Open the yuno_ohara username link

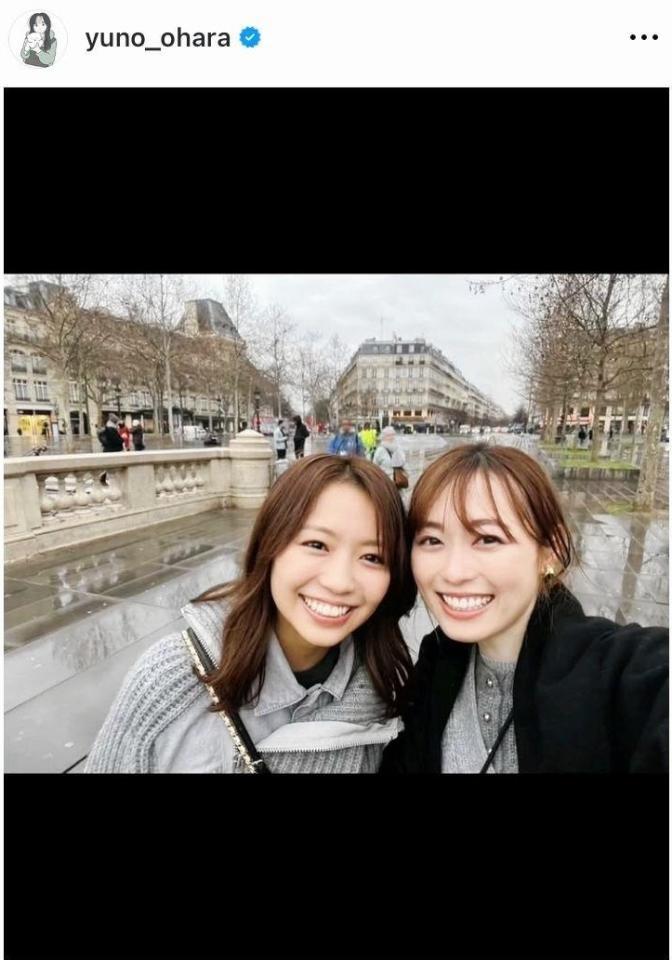point(157,39)
